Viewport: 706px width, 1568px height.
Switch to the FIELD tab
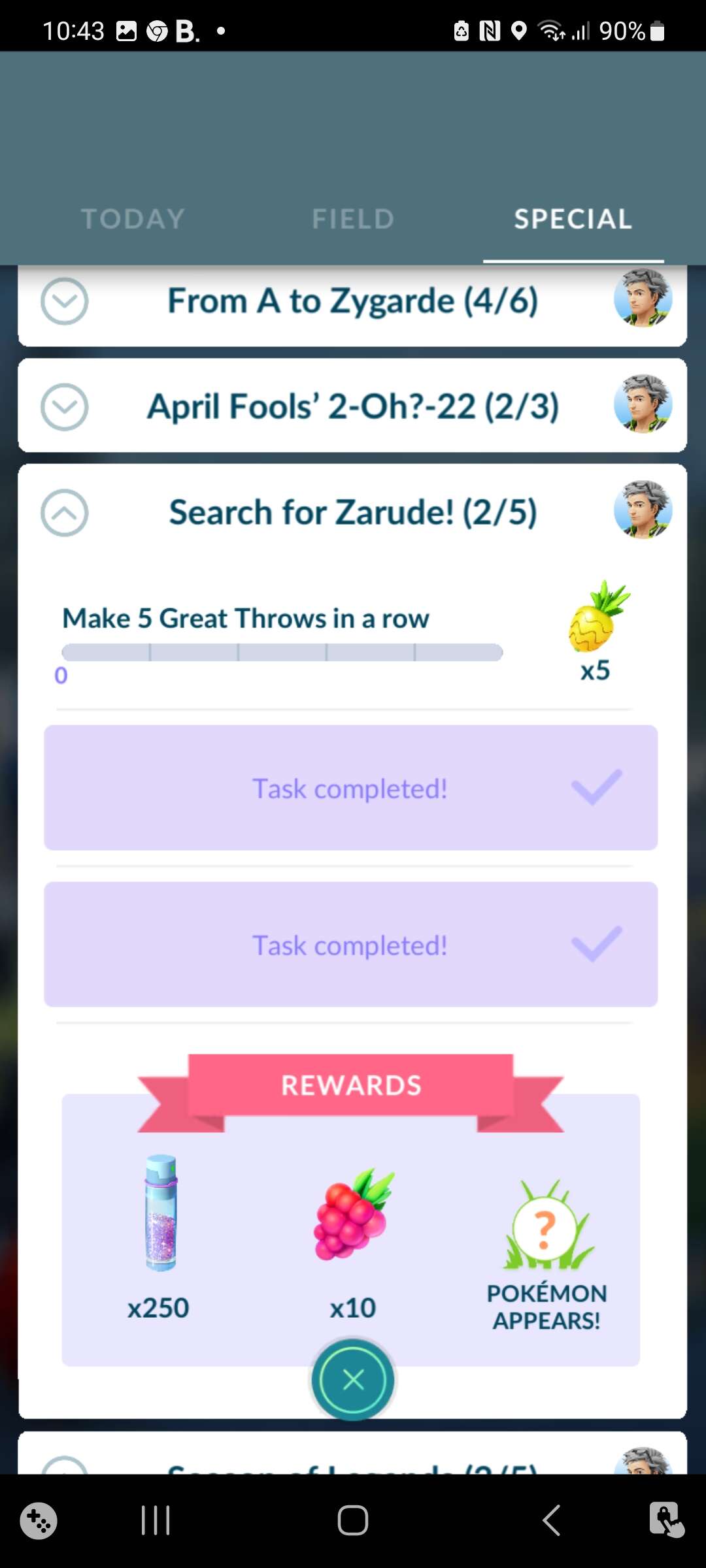click(353, 219)
